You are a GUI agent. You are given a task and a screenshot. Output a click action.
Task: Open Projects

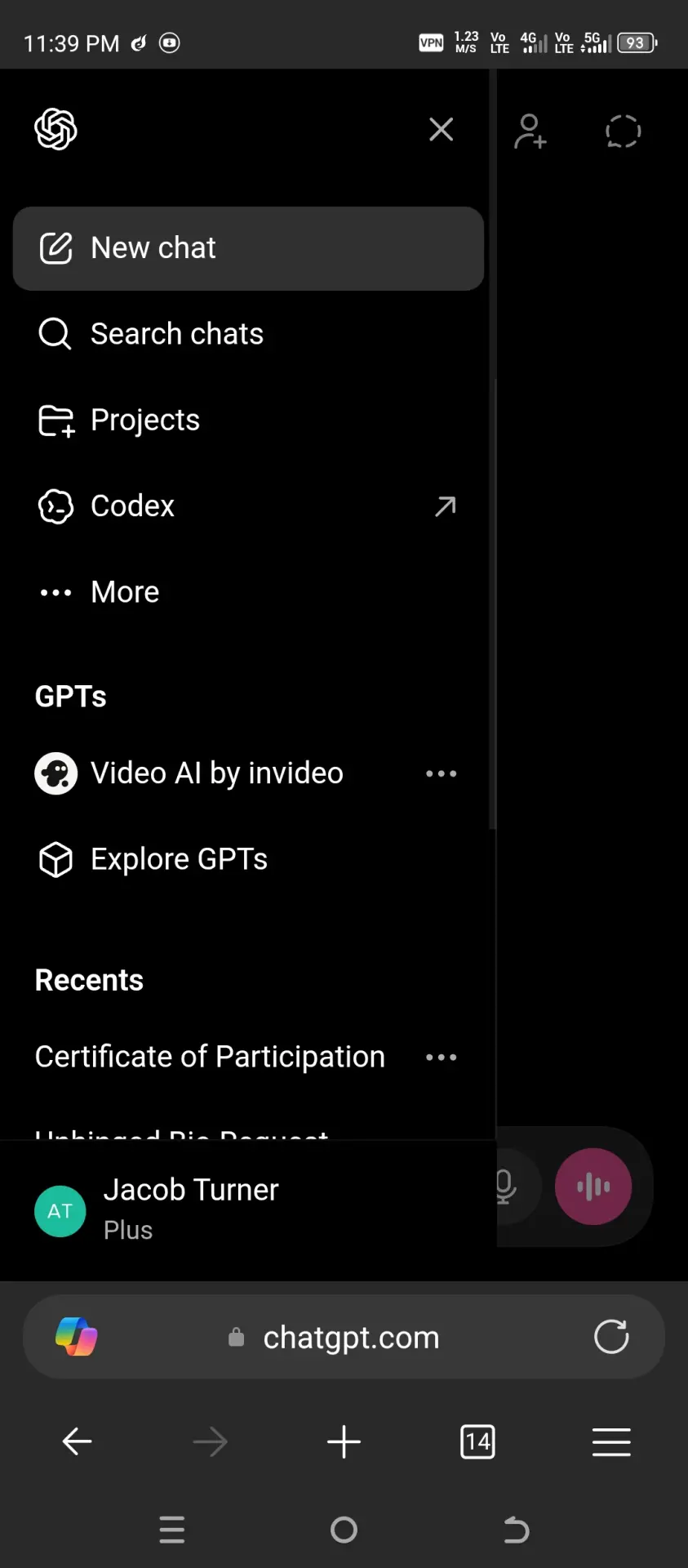[248, 420]
